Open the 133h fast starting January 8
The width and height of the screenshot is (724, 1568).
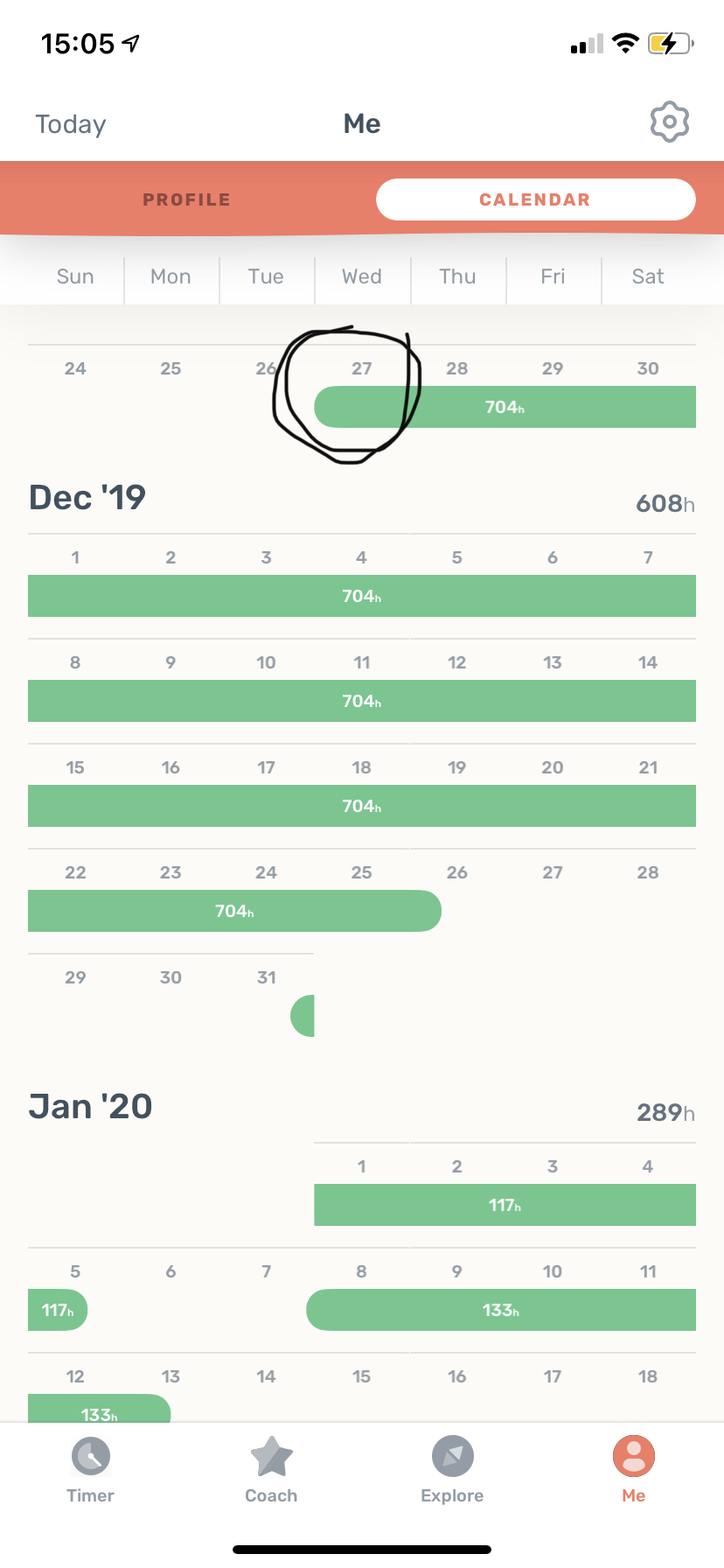[501, 1310]
